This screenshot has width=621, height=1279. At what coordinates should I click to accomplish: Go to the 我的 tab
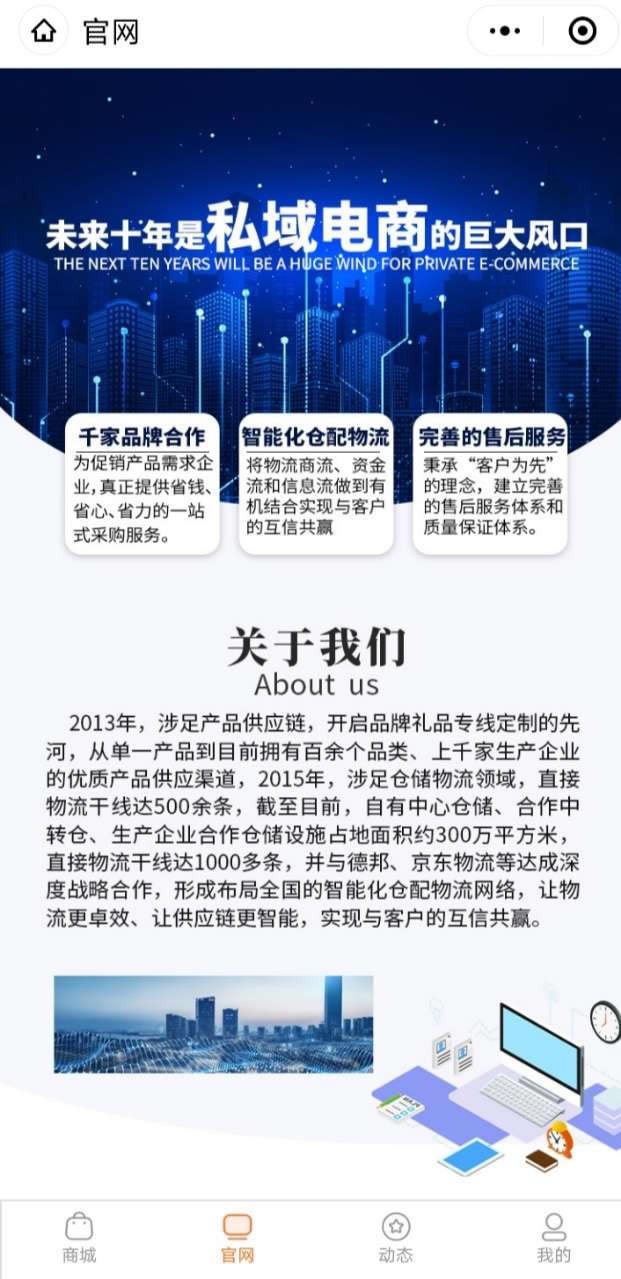553,1238
